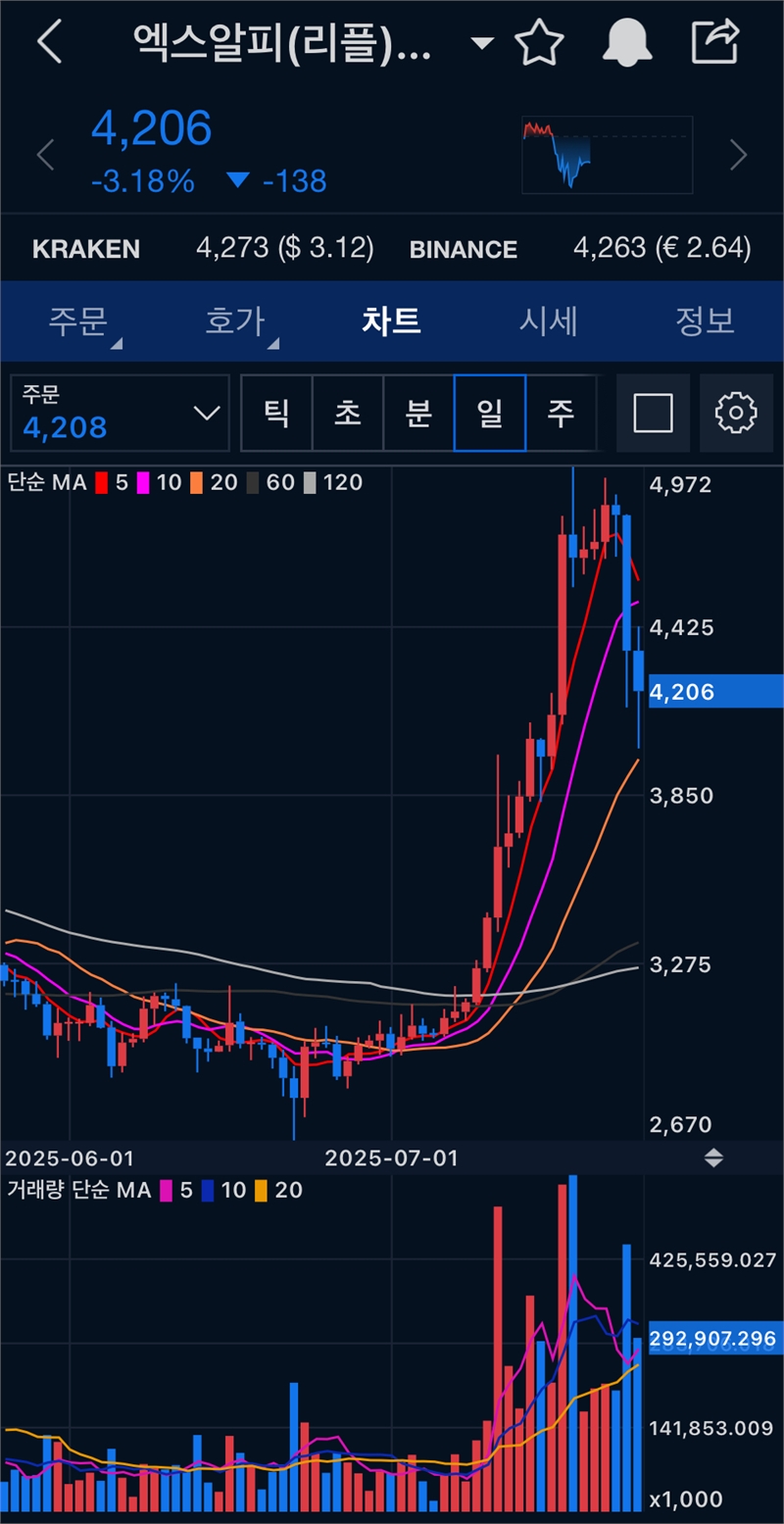This screenshot has height=1524, width=784.
Task: Select the 주 chart interval
Action: [x=561, y=413]
